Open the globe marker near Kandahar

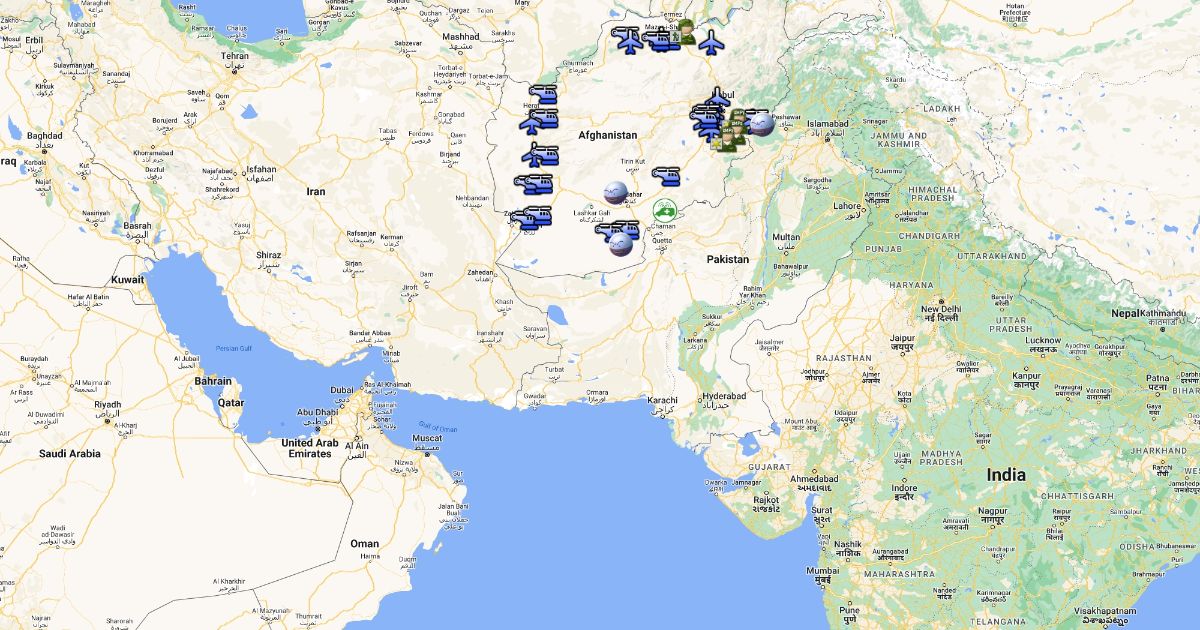tap(616, 193)
